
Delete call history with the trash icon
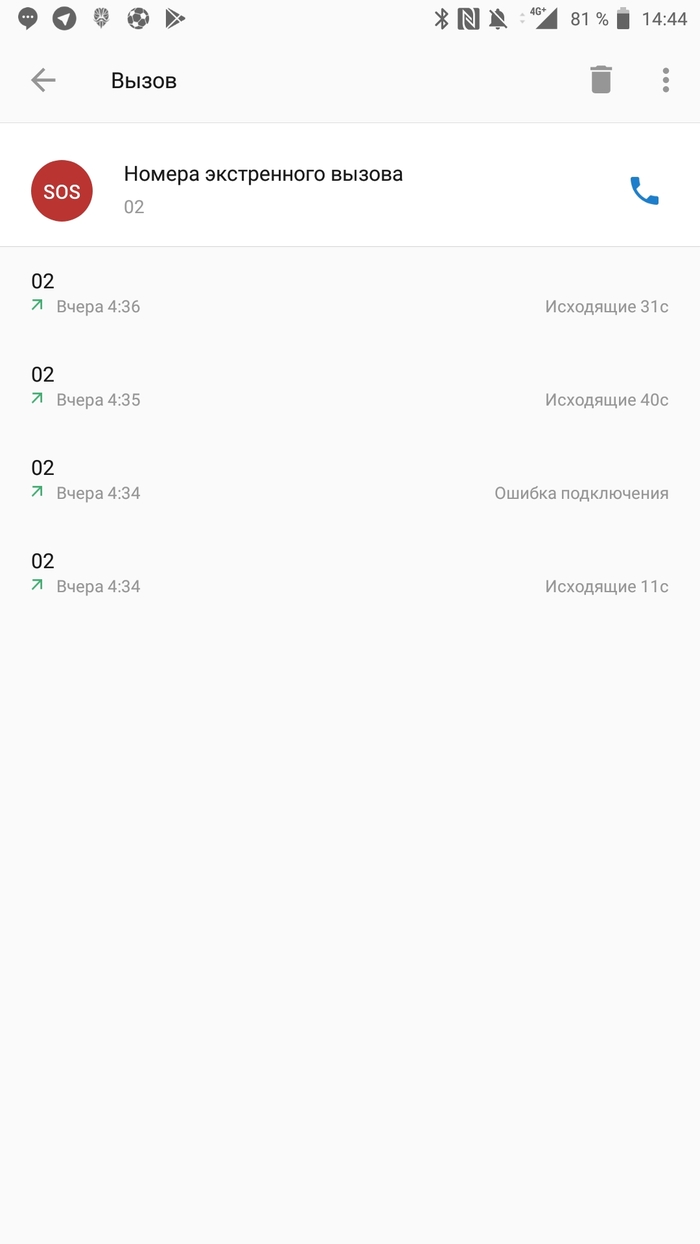coord(600,80)
